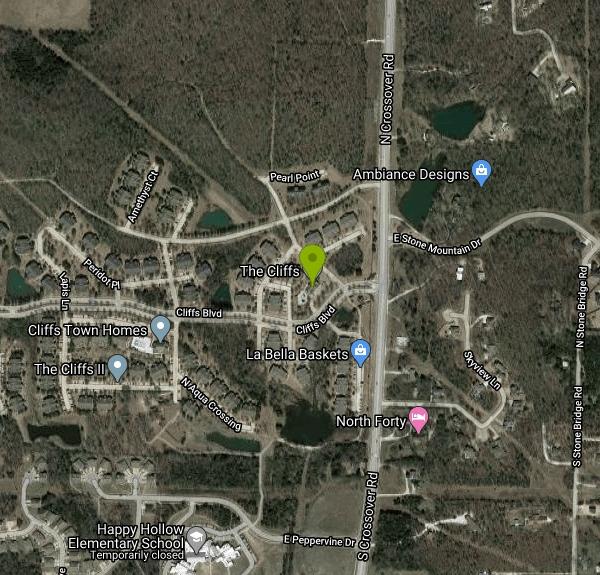
Task: Open Happy Hollow Elementary School marker
Action: click(197, 541)
